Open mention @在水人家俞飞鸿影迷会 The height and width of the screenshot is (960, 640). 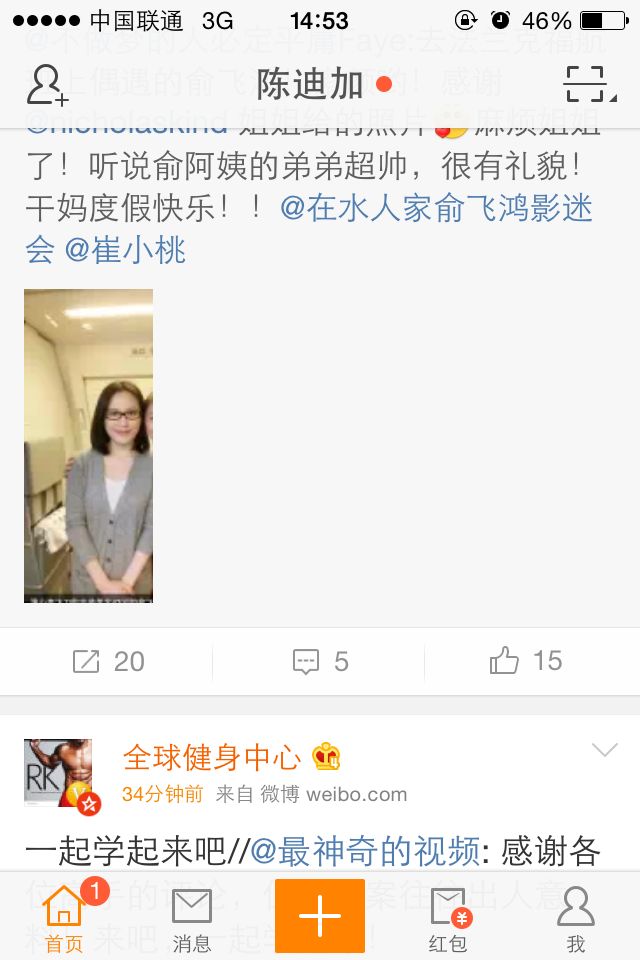point(309,229)
